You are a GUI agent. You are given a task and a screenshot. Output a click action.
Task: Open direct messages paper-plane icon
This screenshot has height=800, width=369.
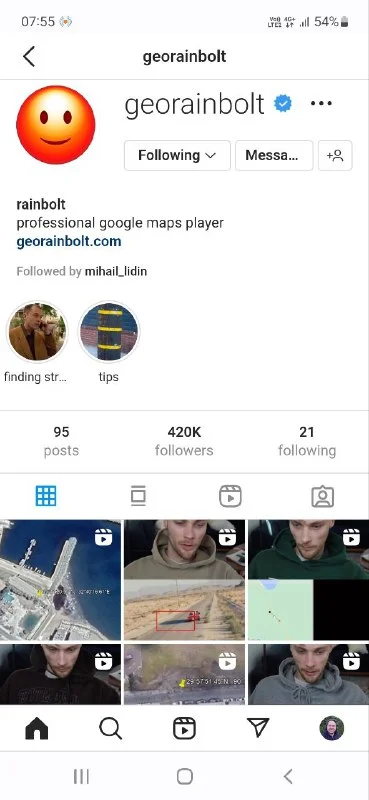click(x=258, y=728)
